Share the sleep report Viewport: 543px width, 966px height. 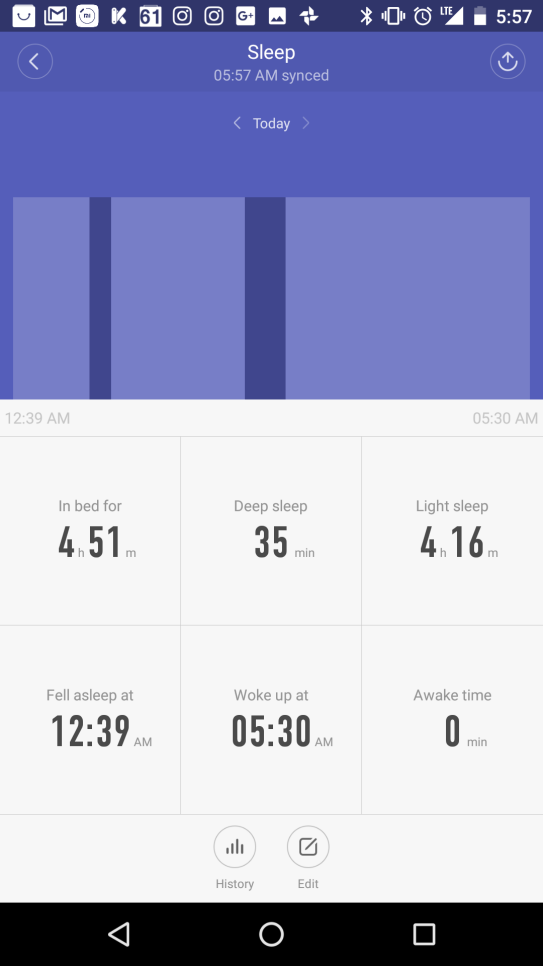point(507,62)
